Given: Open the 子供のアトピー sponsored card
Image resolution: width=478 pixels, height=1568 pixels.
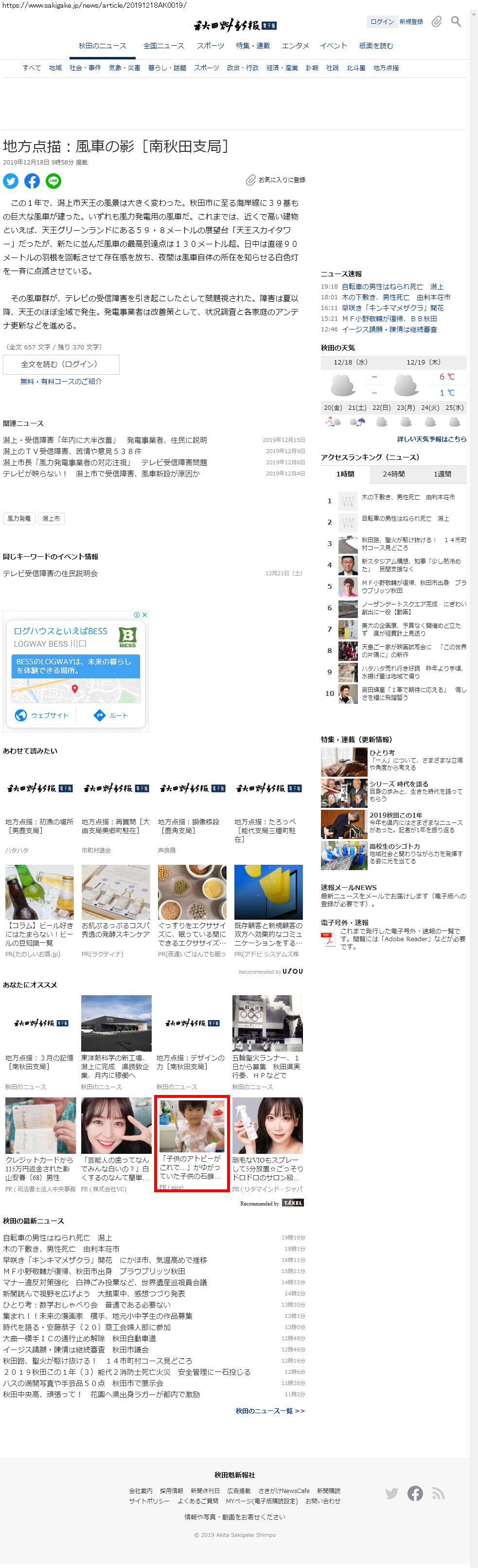Looking at the screenshot, I should 192,1143.
